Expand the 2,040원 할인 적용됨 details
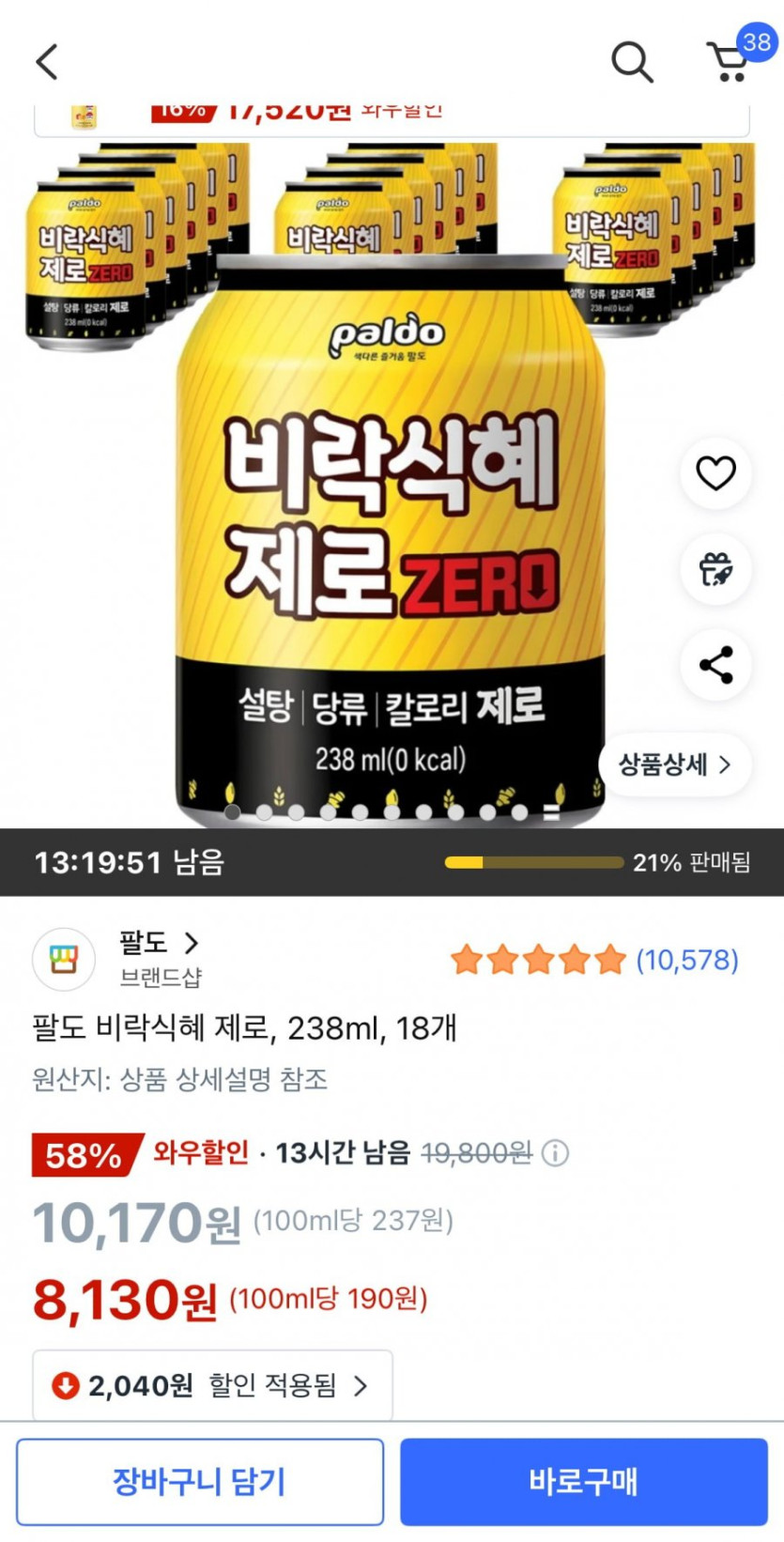The height and width of the screenshot is (1542, 784). 213,1385
